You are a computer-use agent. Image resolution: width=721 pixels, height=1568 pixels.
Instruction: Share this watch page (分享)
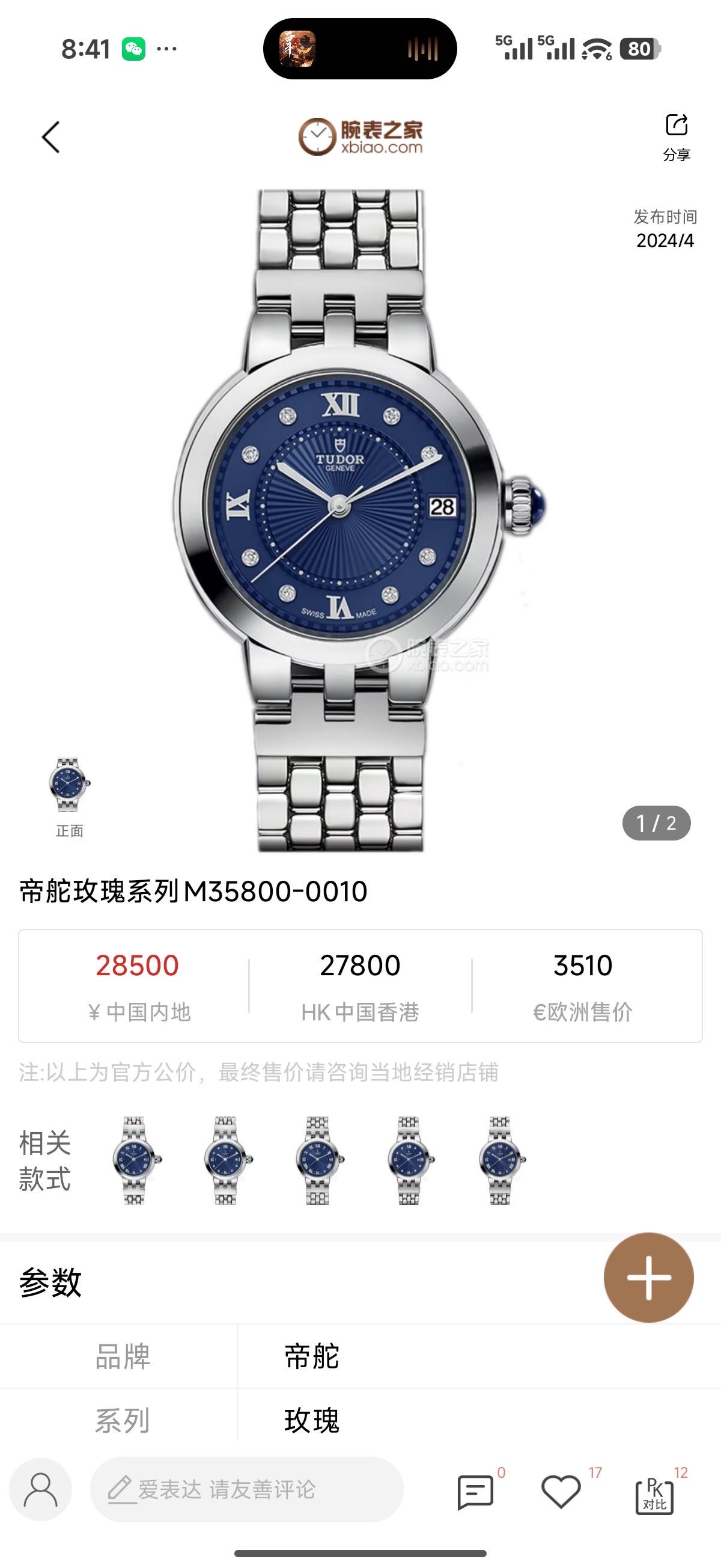point(676,137)
